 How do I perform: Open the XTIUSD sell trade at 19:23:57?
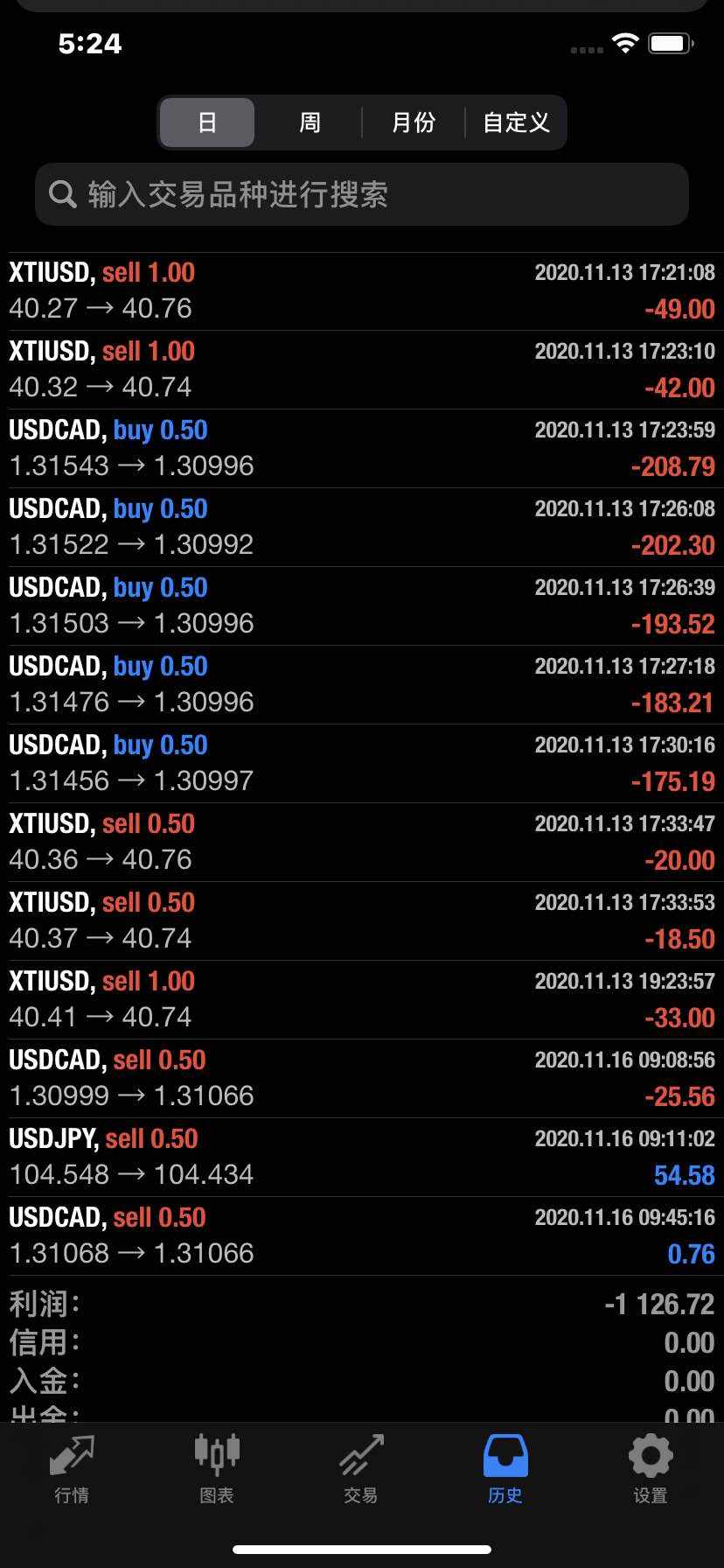click(x=362, y=999)
